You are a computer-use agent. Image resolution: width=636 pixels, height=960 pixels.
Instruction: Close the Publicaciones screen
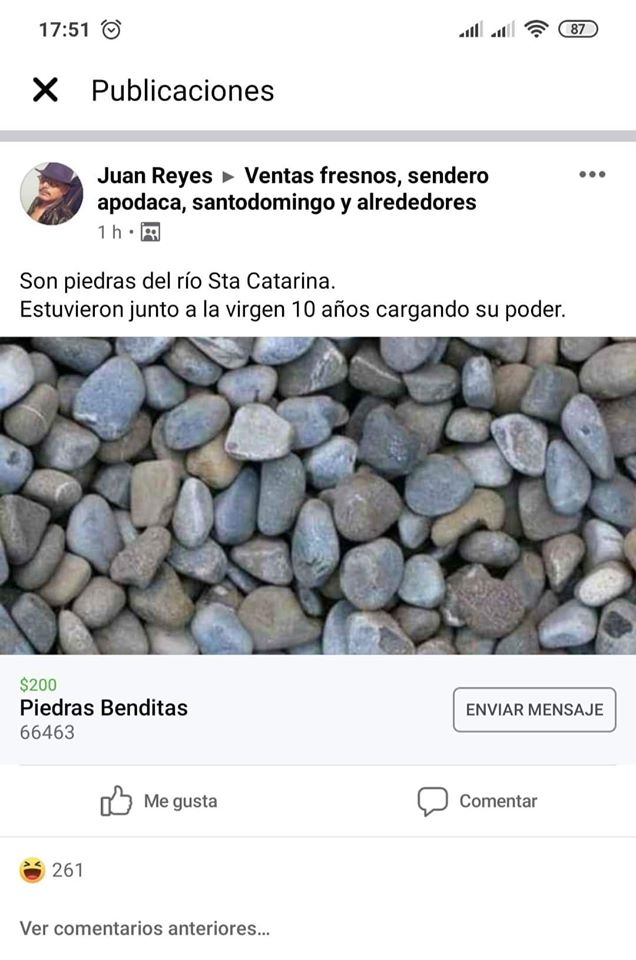45,90
